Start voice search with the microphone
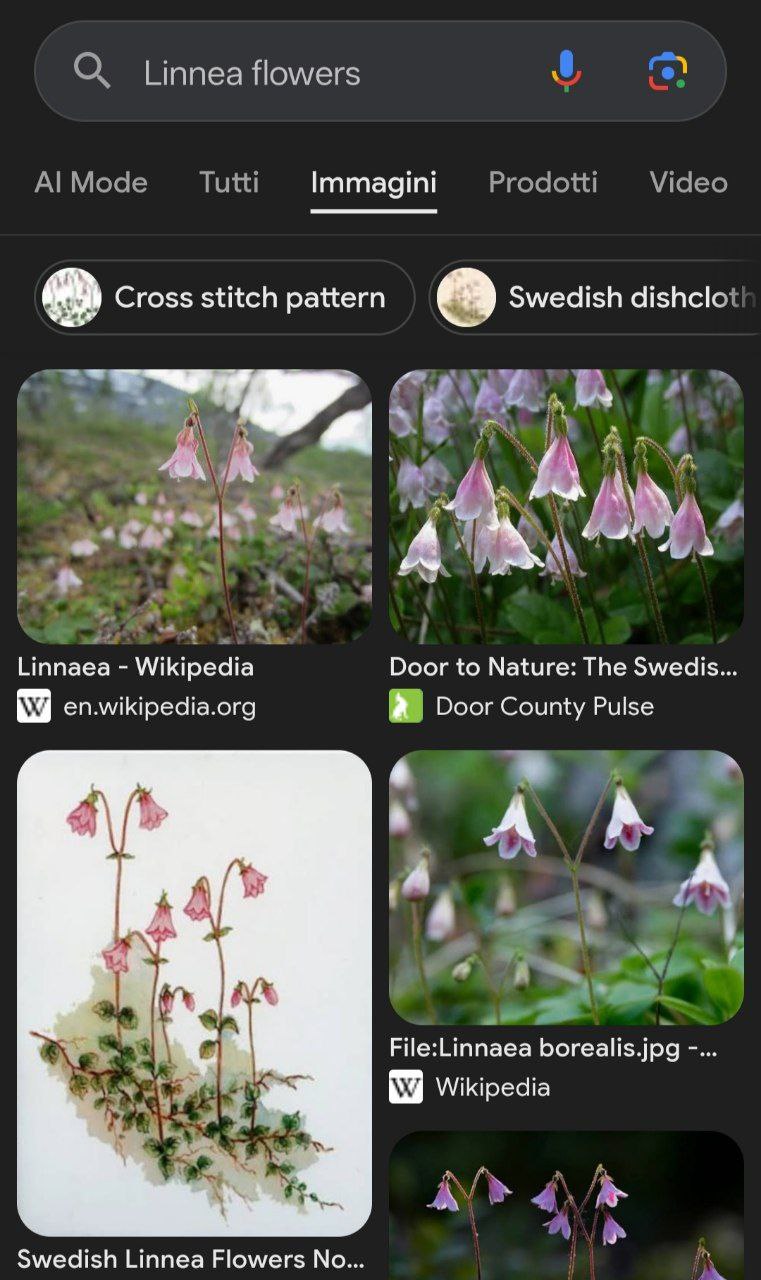This screenshot has width=761, height=1280. (566, 72)
